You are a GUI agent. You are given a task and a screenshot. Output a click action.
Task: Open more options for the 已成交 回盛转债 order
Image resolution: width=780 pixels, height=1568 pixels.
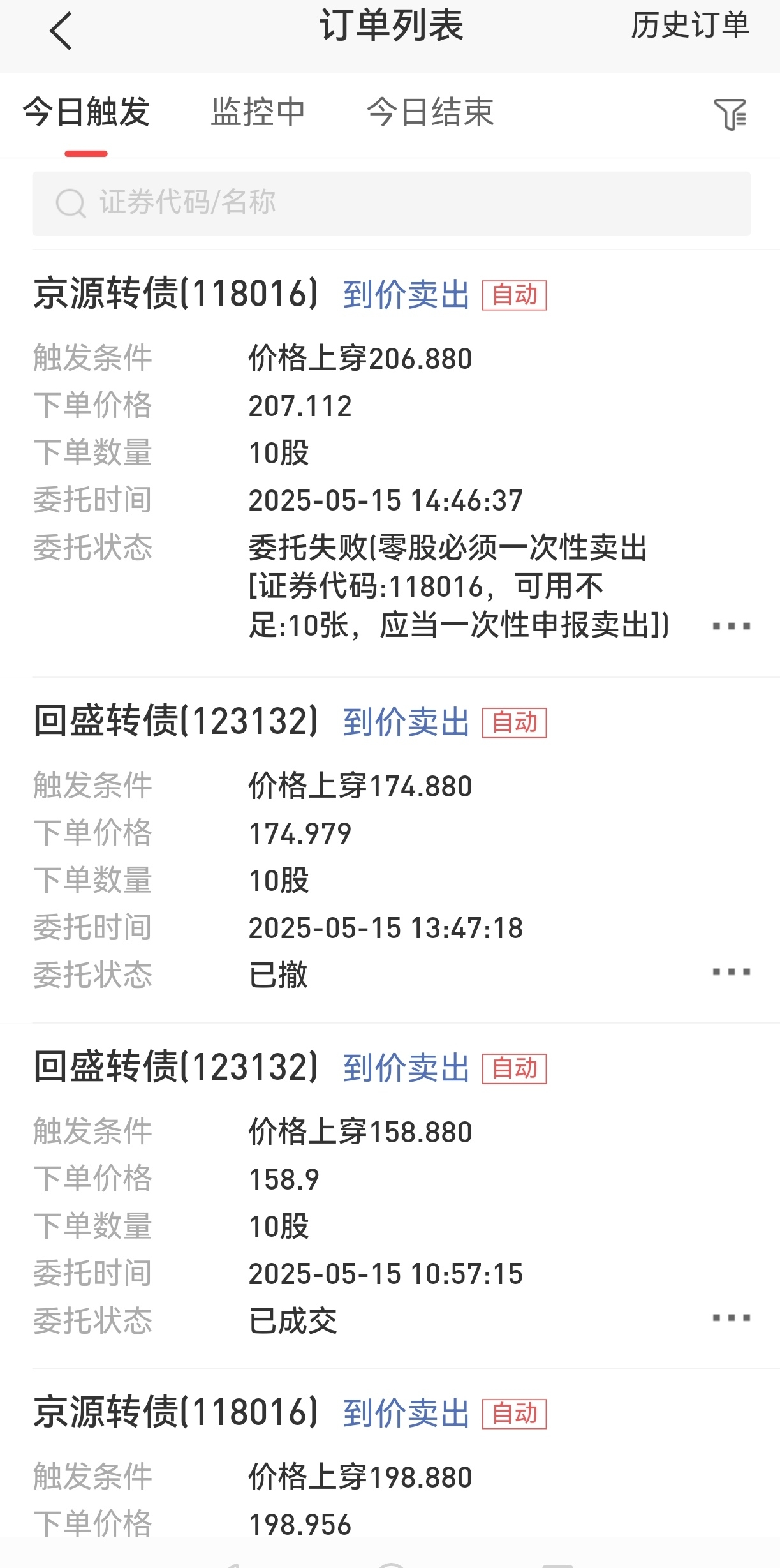coord(731,1318)
